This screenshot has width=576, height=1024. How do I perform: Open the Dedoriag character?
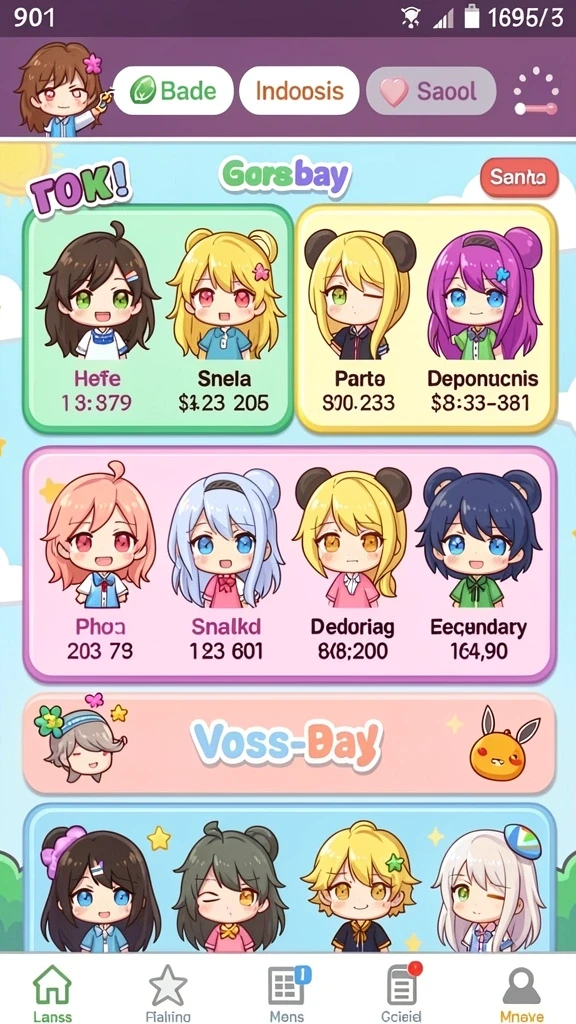(x=353, y=562)
